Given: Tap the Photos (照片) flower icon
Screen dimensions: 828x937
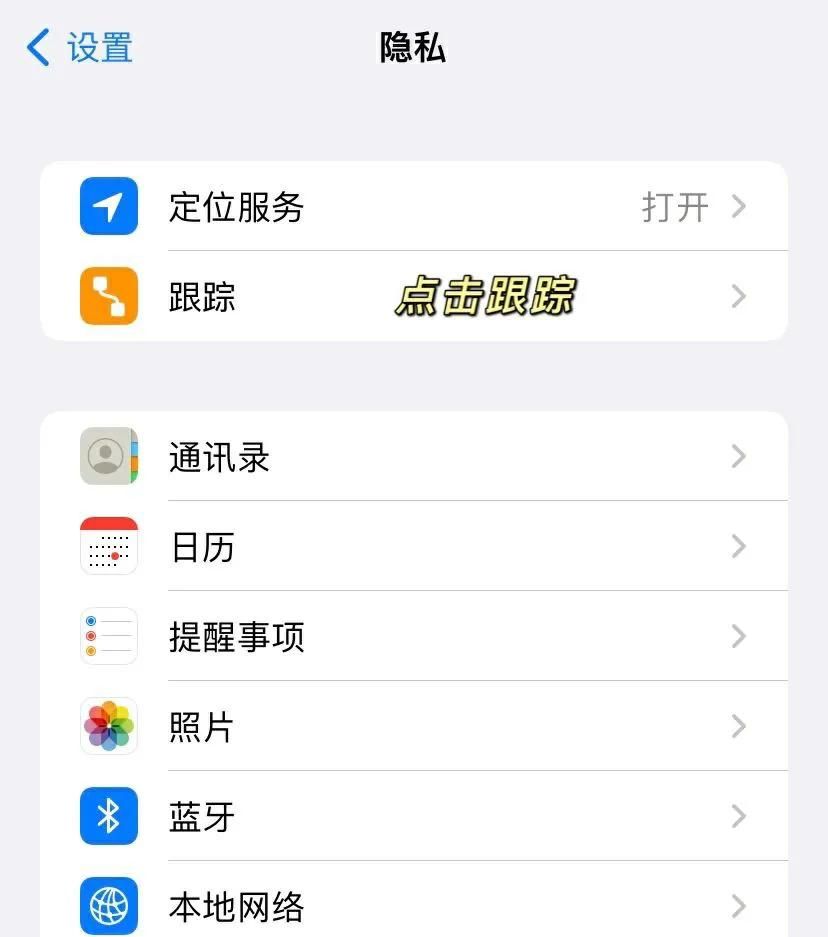Looking at the screenshot, I should [x=109, y=726].
